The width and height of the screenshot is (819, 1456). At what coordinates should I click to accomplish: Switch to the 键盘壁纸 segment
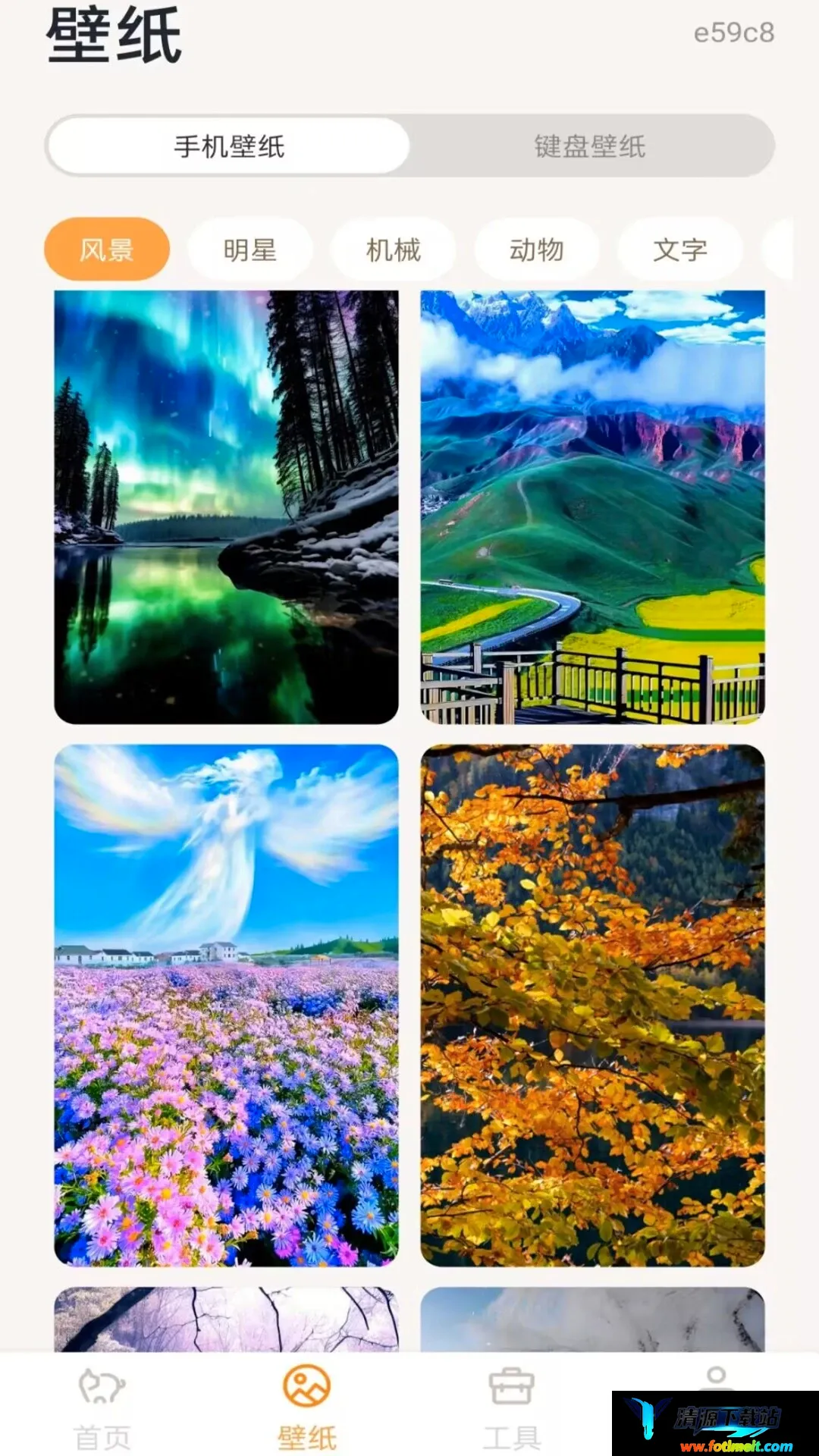point(590,146)
